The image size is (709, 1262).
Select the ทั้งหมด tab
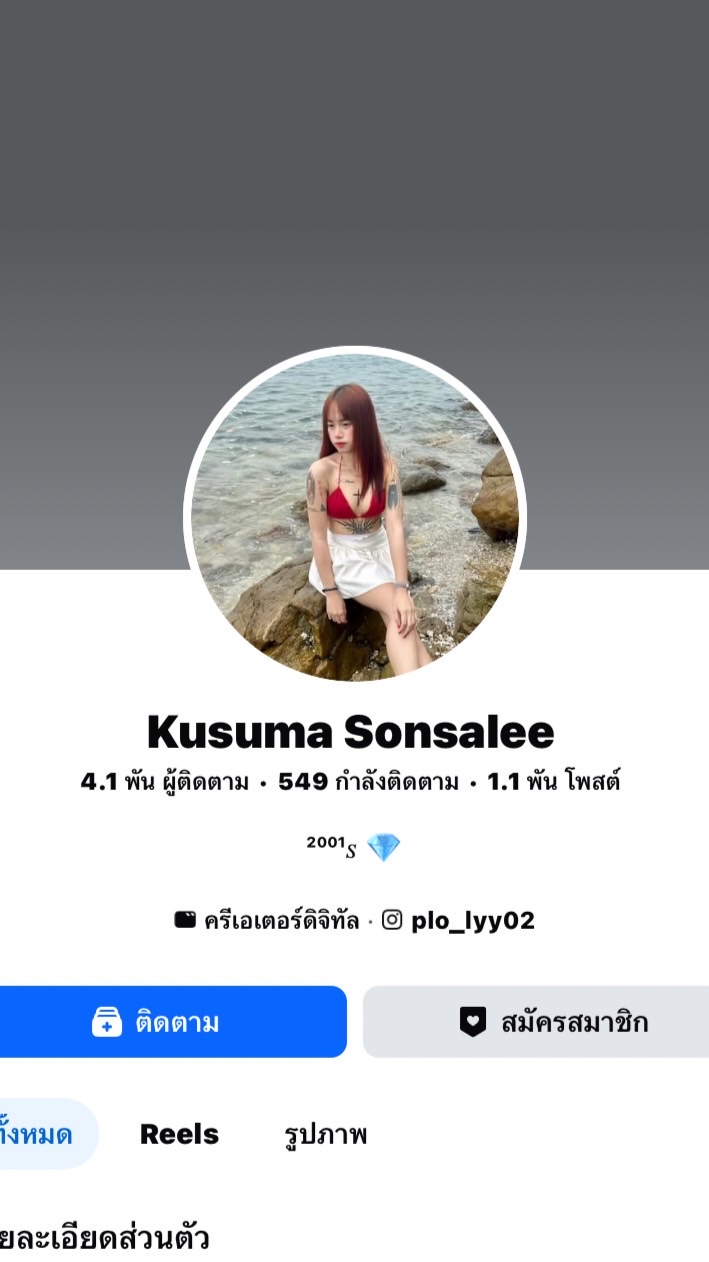point(48,1134)
